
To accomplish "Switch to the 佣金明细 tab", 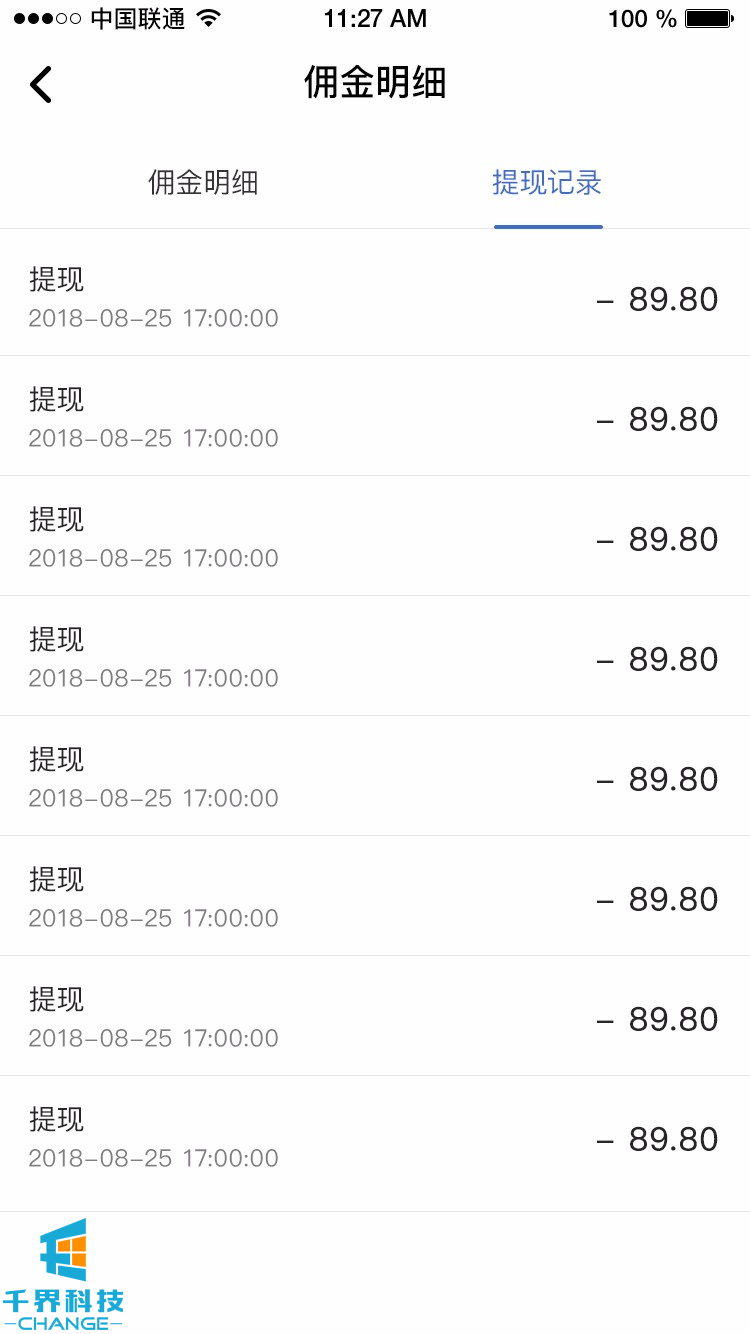I will [203, 183].
